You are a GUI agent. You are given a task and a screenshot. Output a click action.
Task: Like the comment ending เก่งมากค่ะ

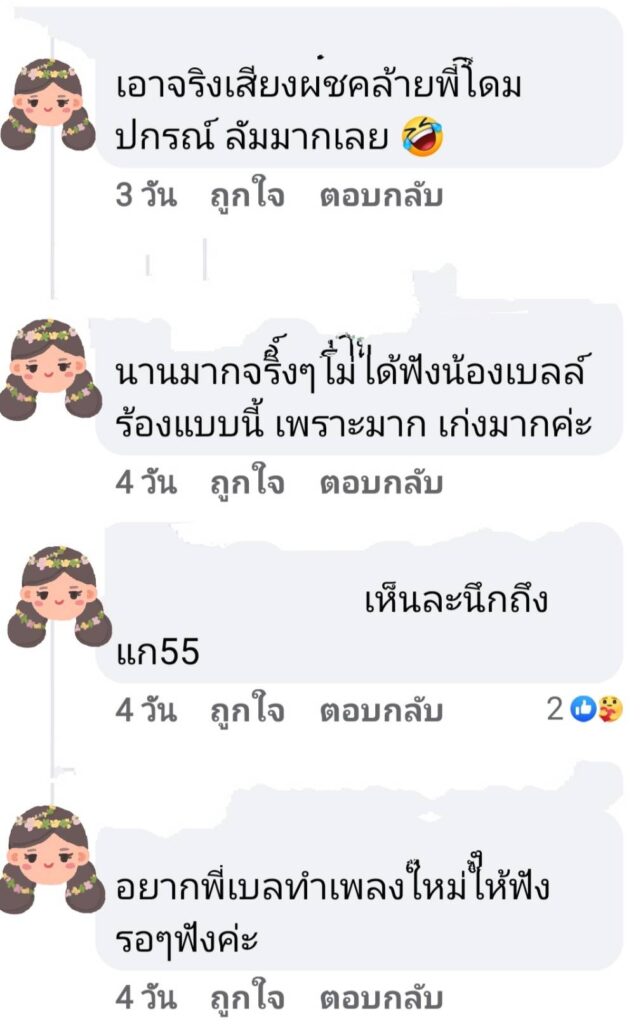[x=246, y=483]
